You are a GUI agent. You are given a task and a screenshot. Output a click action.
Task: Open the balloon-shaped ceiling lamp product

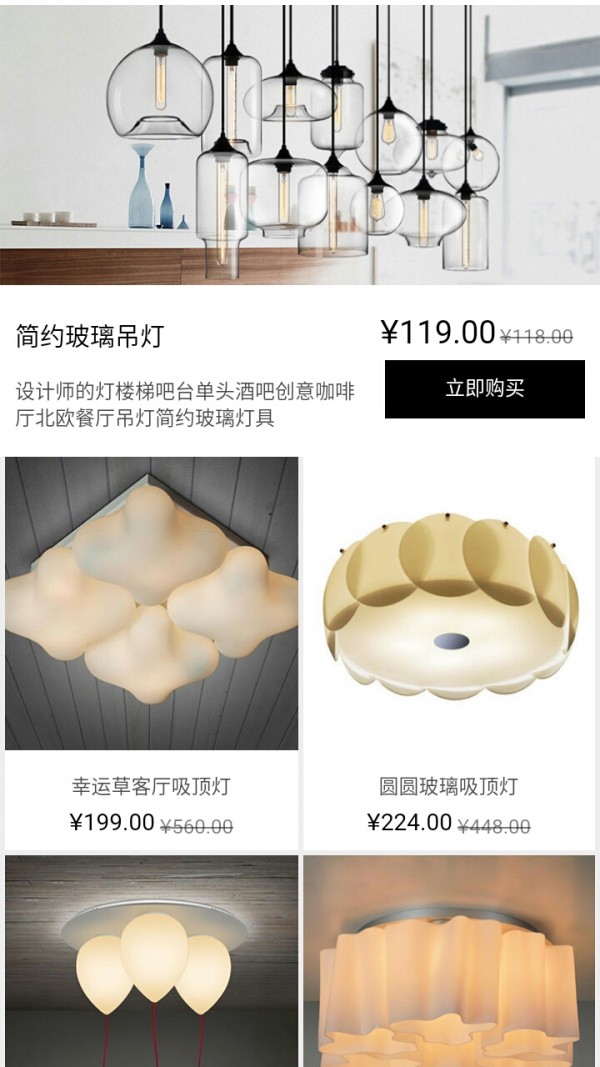click(151, 960)
